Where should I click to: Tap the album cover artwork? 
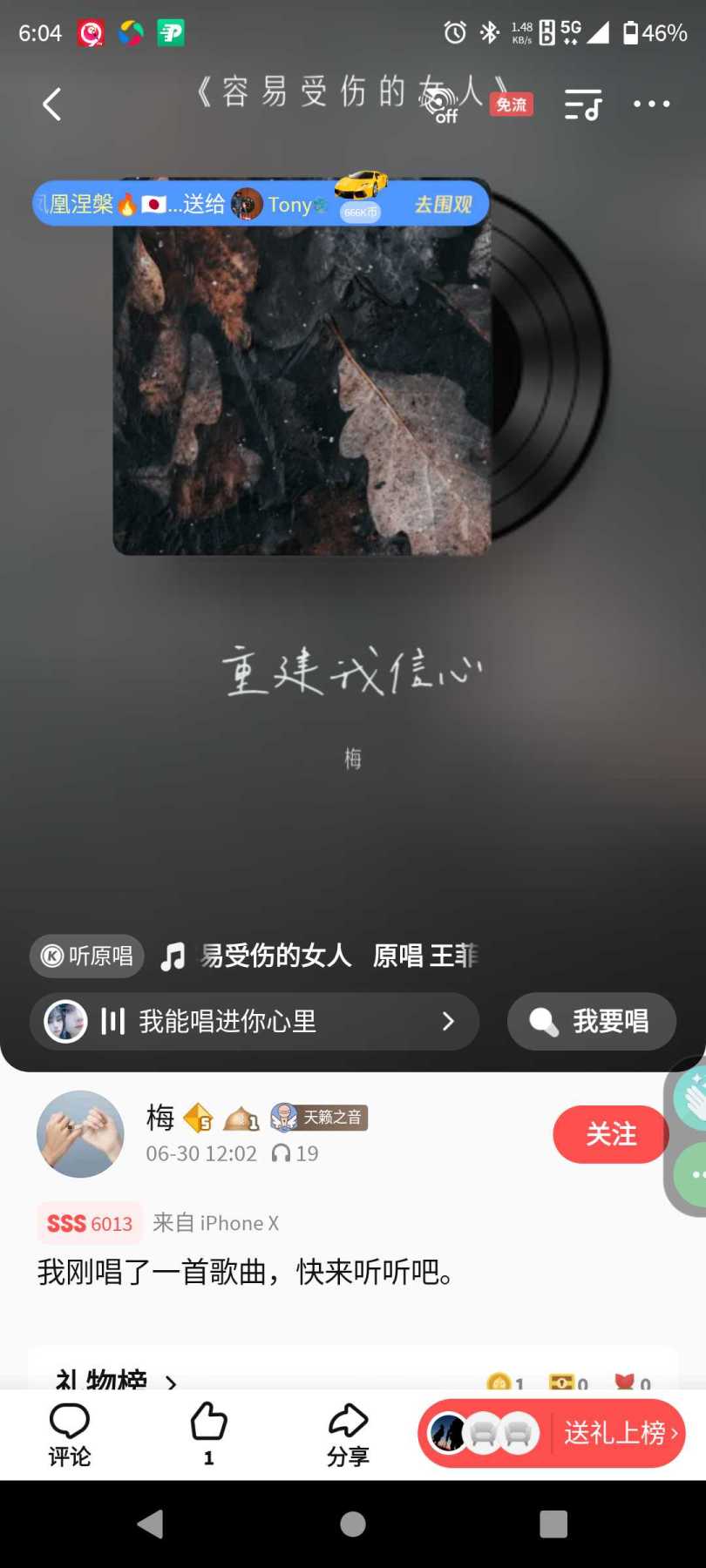point(302,383)
